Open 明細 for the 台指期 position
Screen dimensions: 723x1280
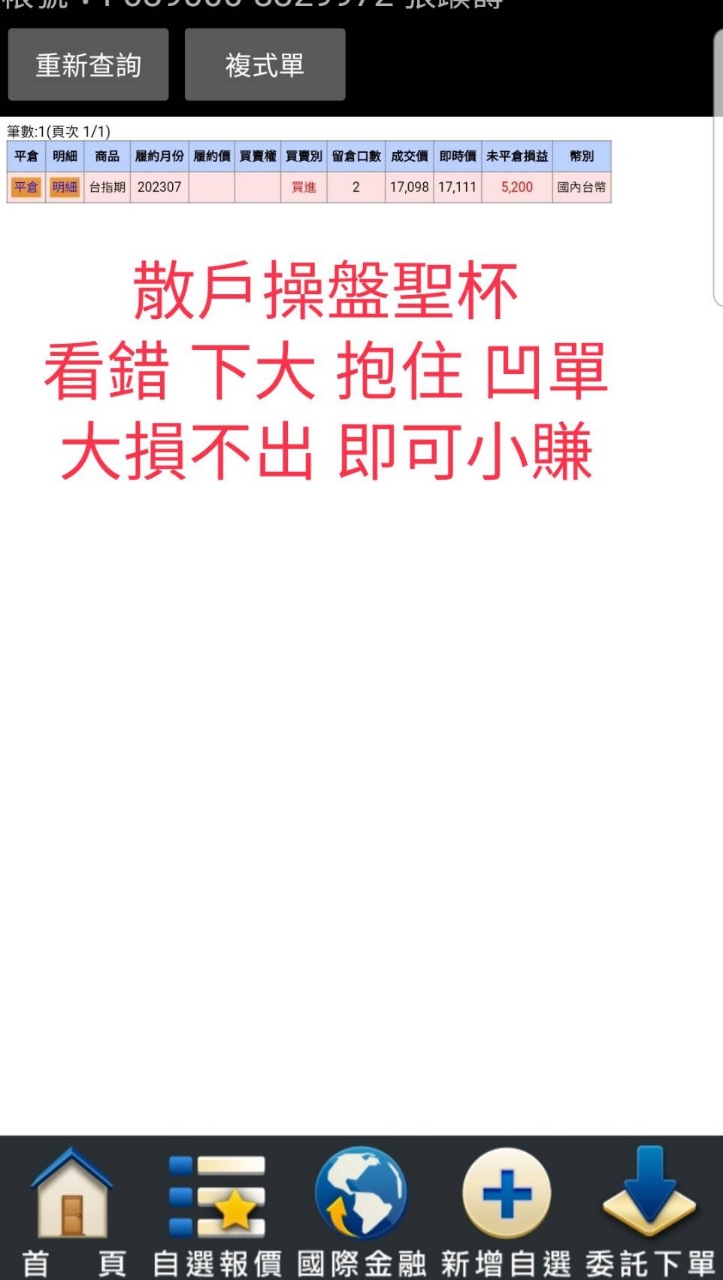[65, 187]
